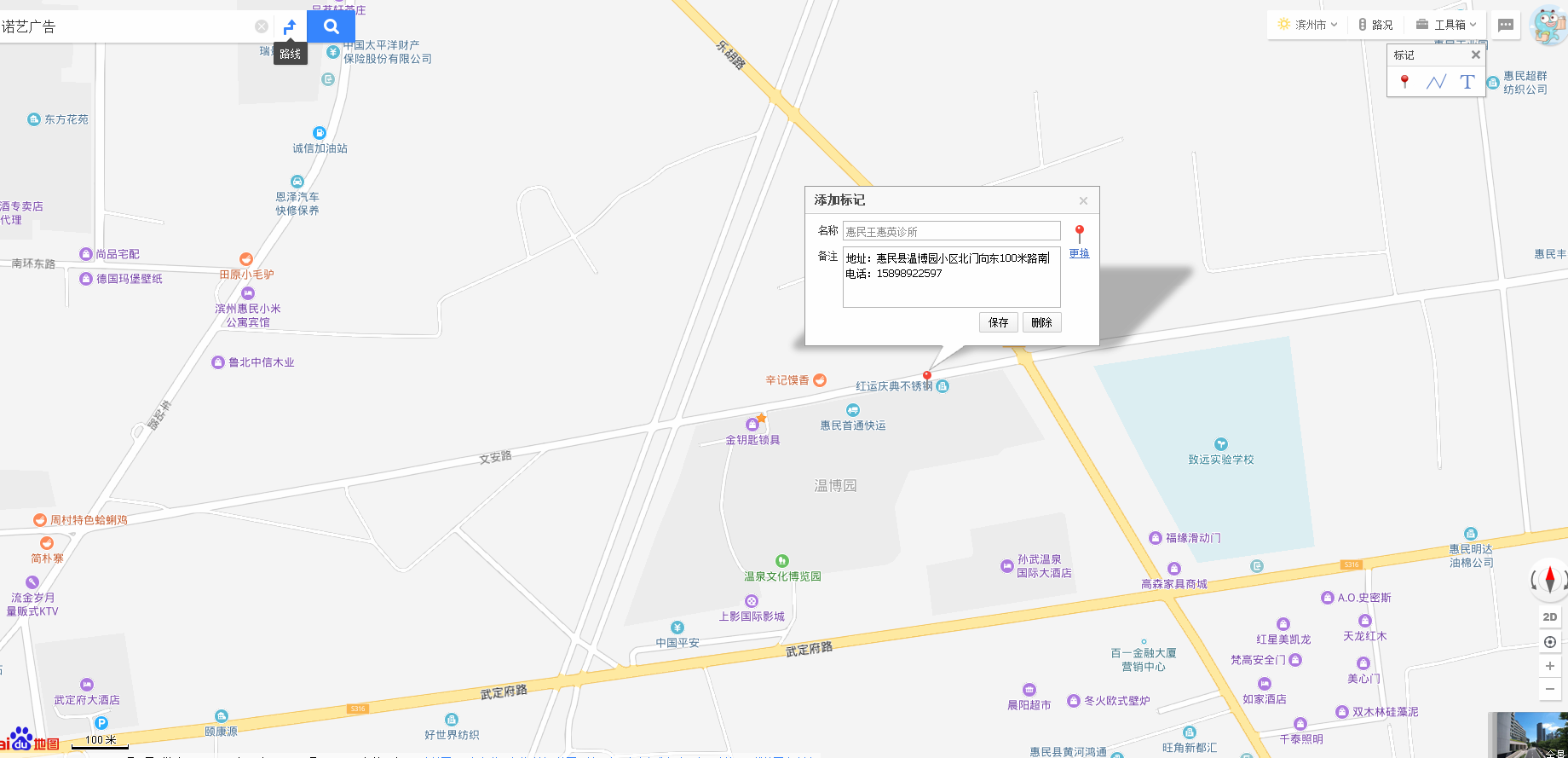1568x758 pixels.
Task: Close the 添加标记 dialog
Action: click(x=1083, y=200)
